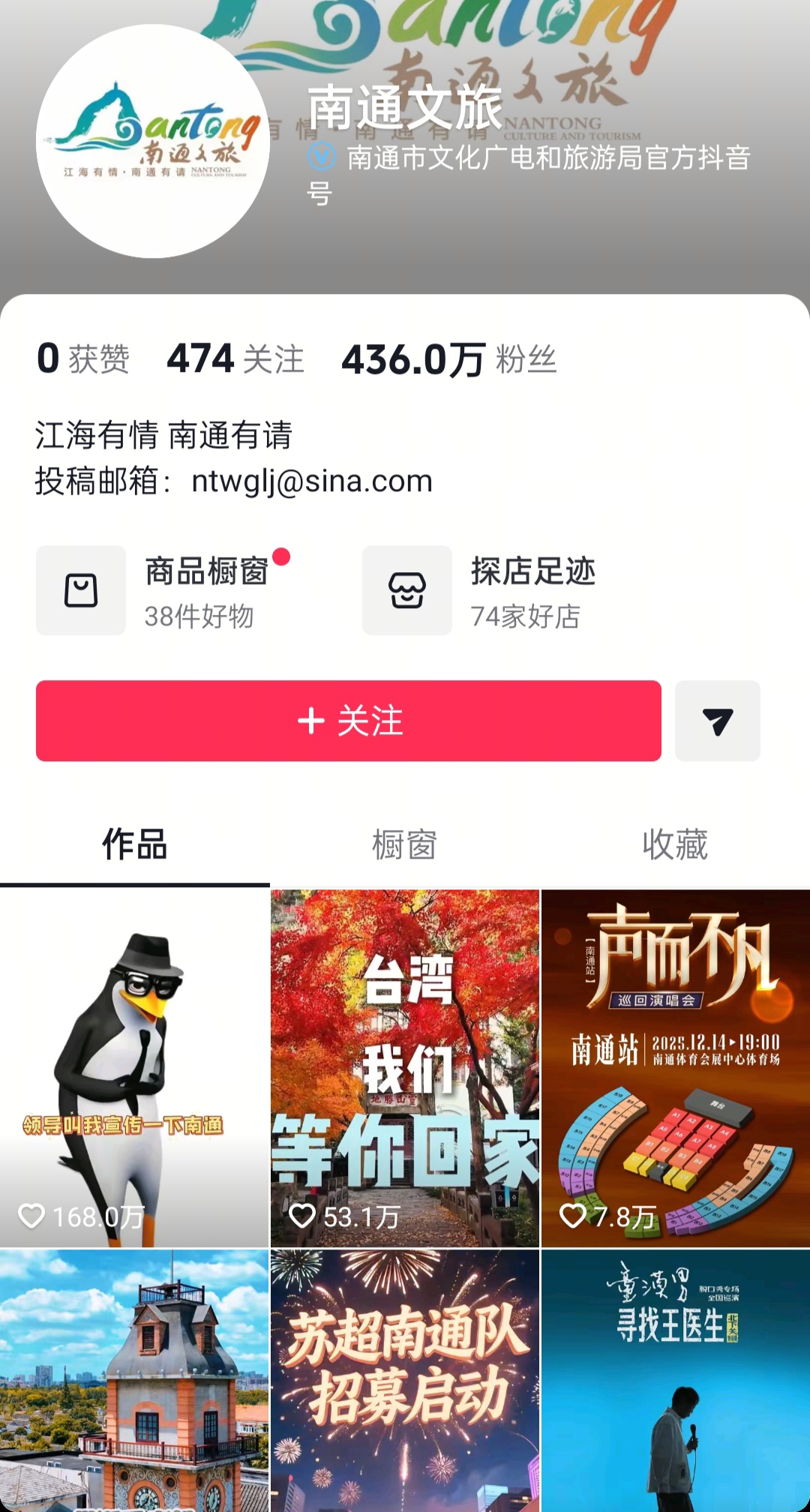The width and height of the screenshot is (810, 1512).
Task: Follow the 南通文旅 account
Action: point(349,721)
